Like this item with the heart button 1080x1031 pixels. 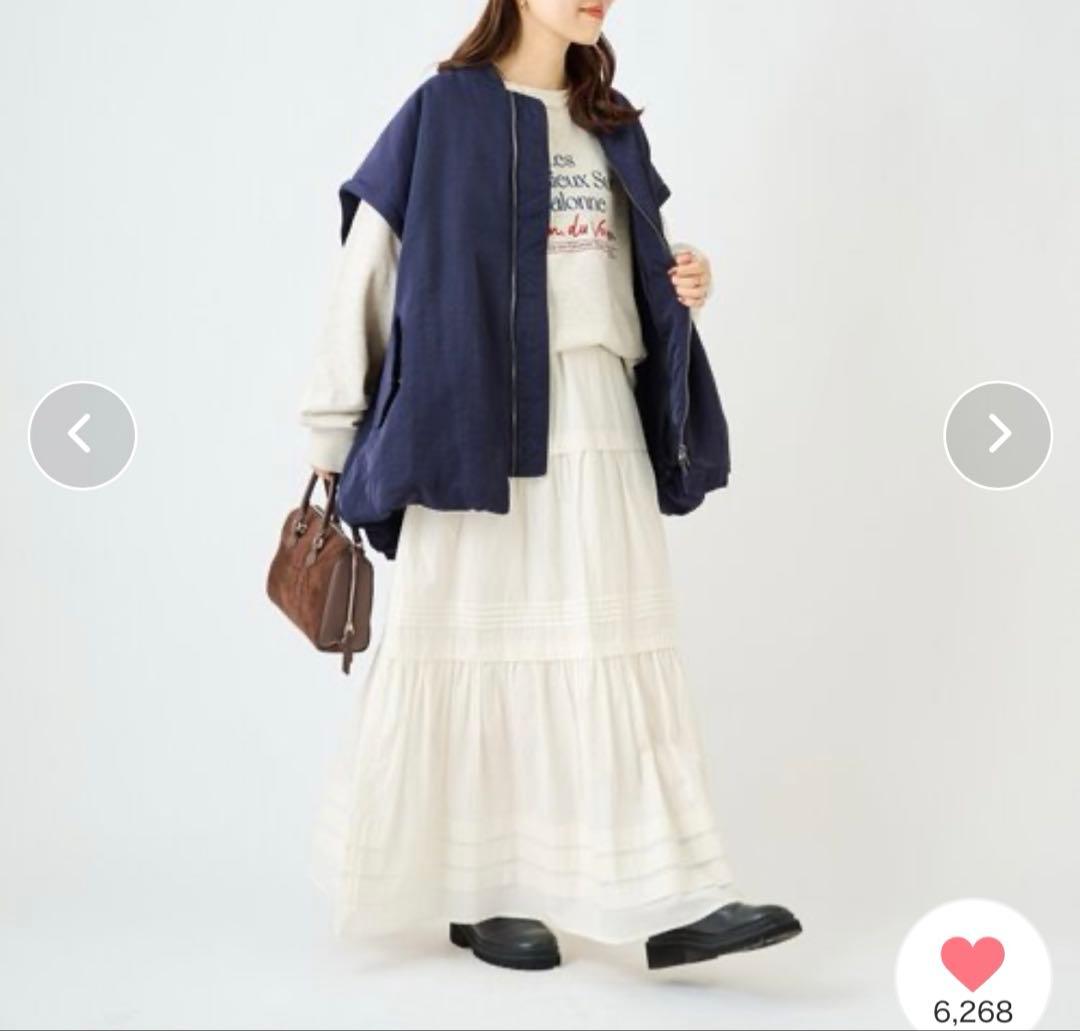tap(972, 964)
